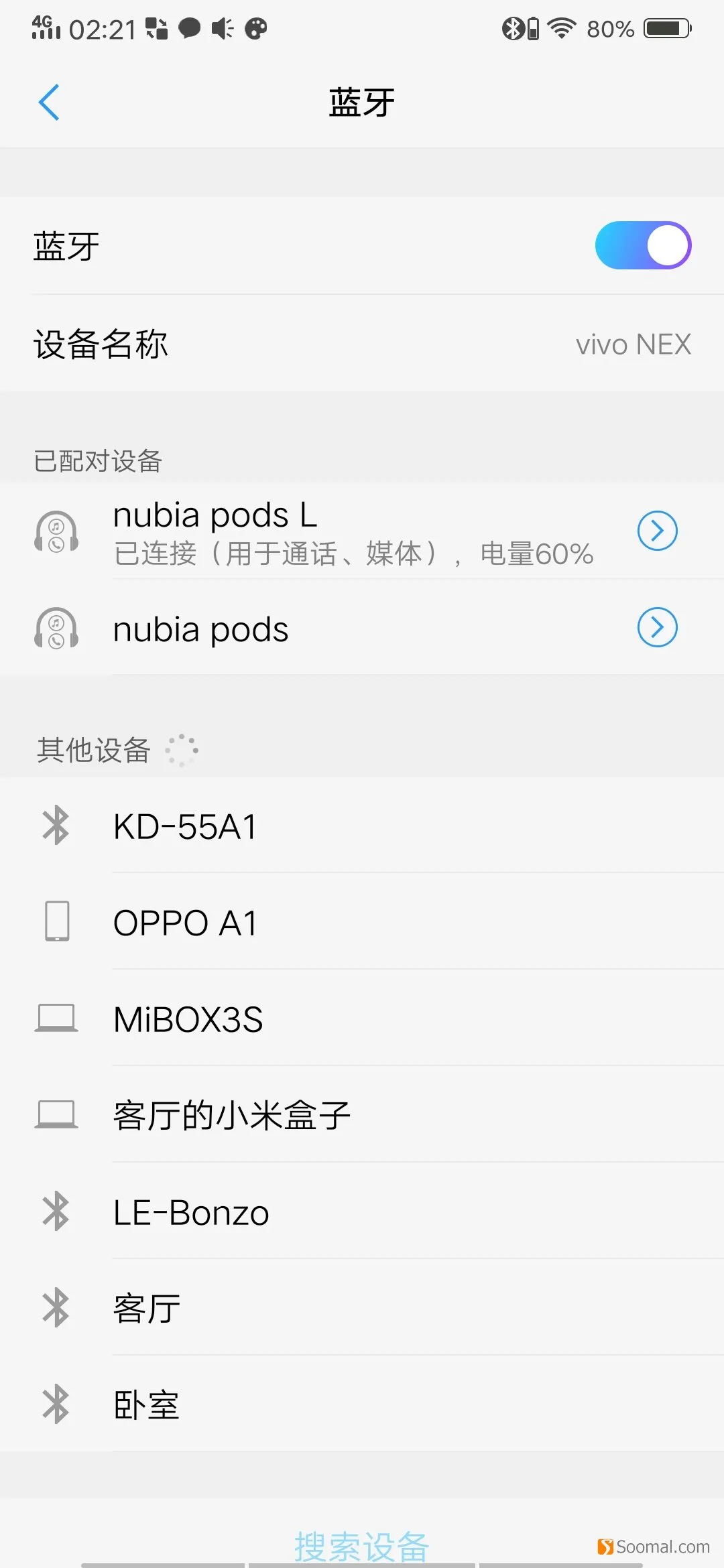Go back from the 蓝牙 settings page

click(x=49, y=103)
